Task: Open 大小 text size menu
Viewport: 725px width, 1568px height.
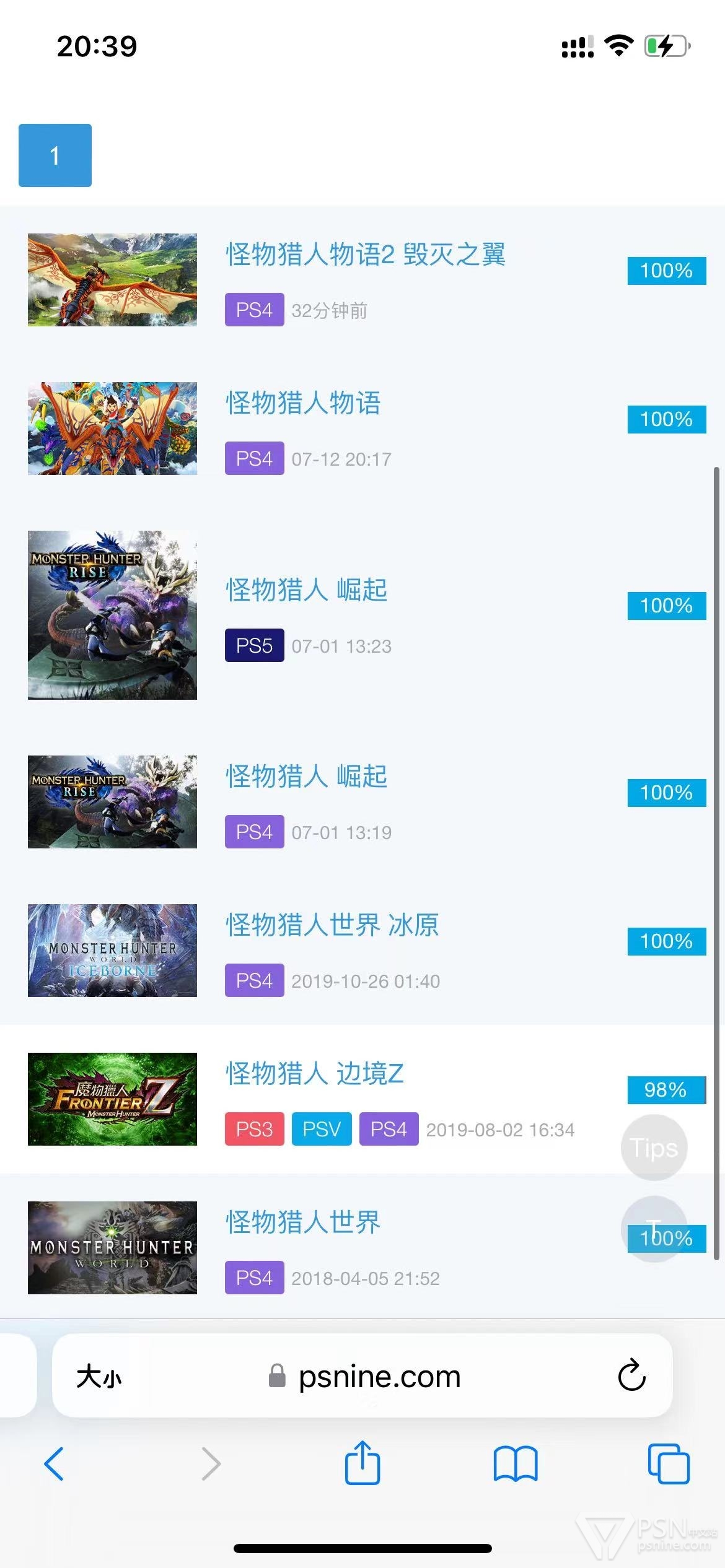Action: pyautogui.click(x=99, y=1377)
